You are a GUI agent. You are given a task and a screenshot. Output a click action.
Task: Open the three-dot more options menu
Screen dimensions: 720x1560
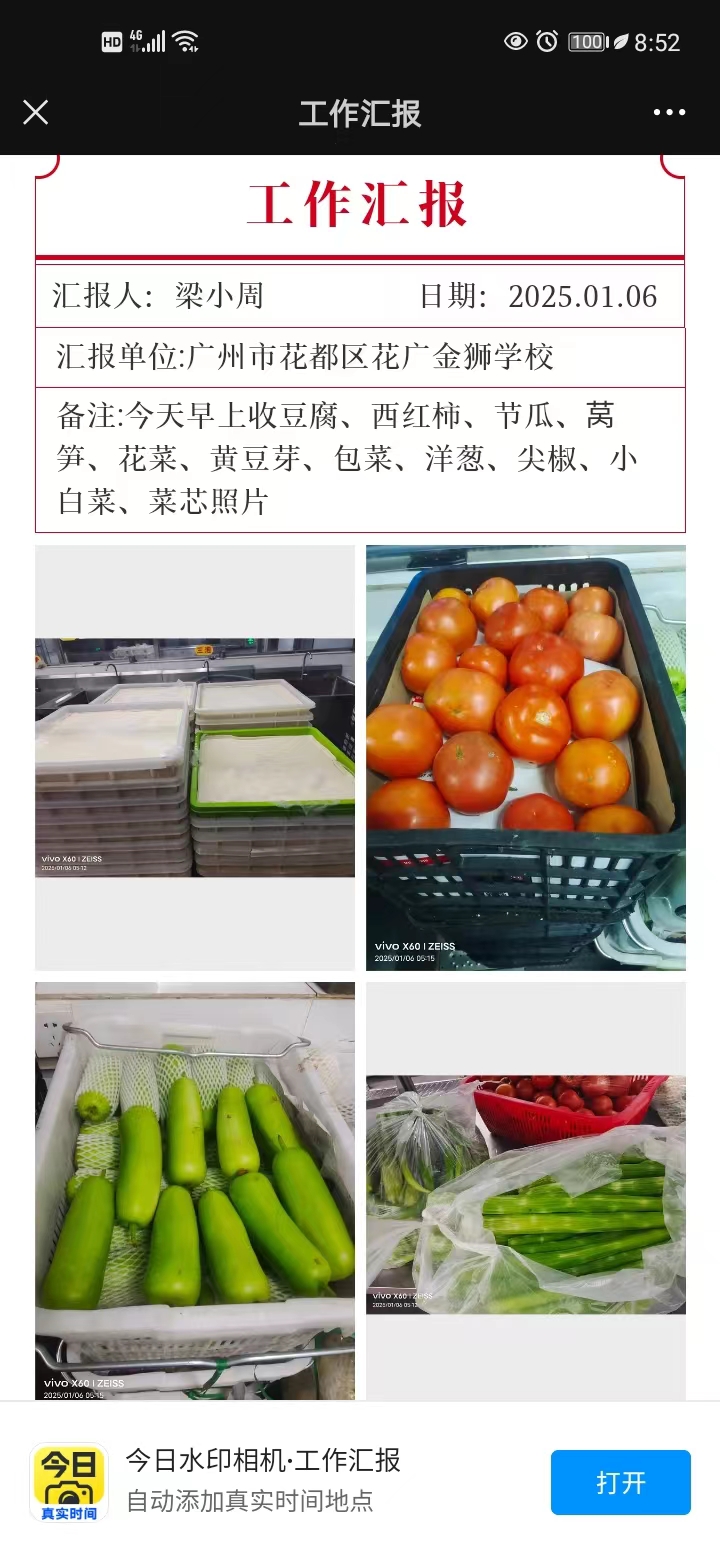669,112
